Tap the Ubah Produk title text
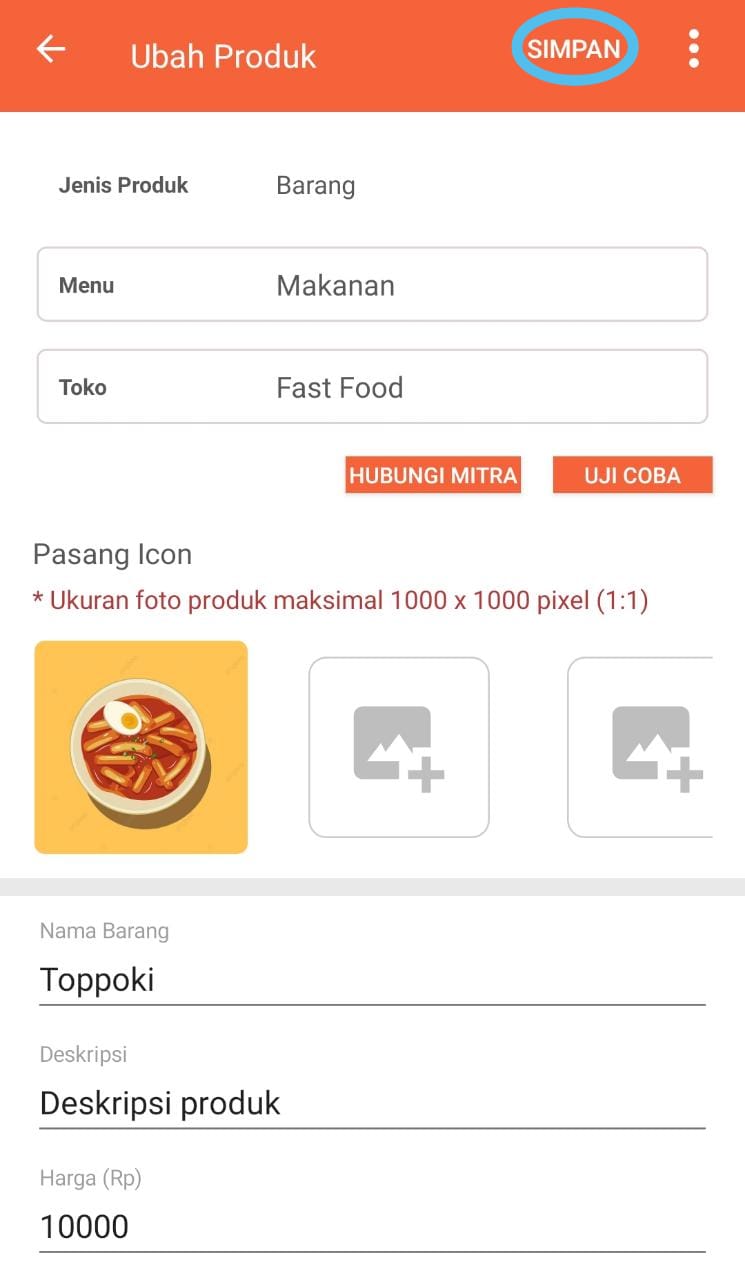745x1280 pixels. point(222,56)
